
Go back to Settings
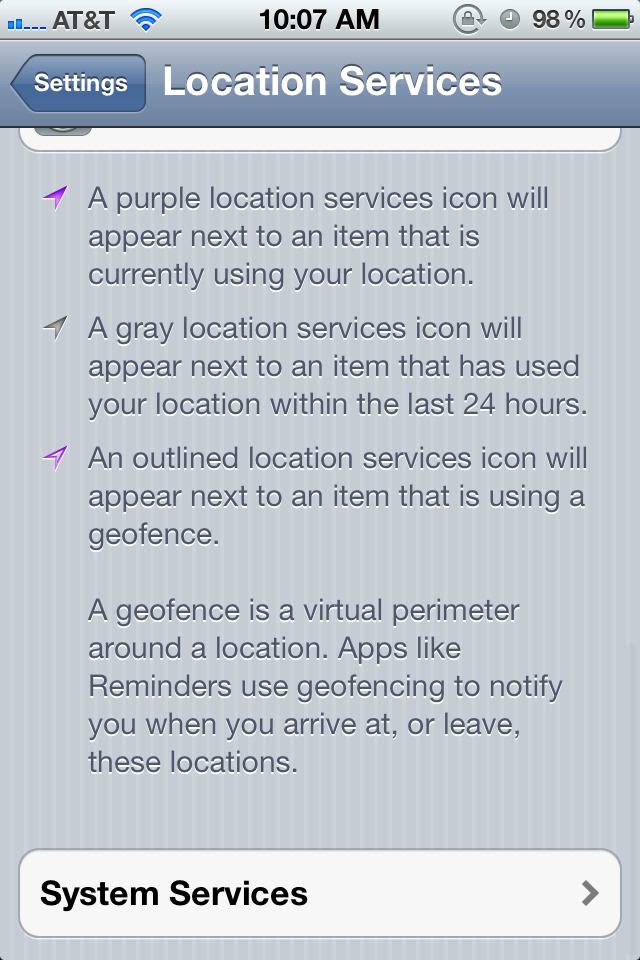(78, 83)
